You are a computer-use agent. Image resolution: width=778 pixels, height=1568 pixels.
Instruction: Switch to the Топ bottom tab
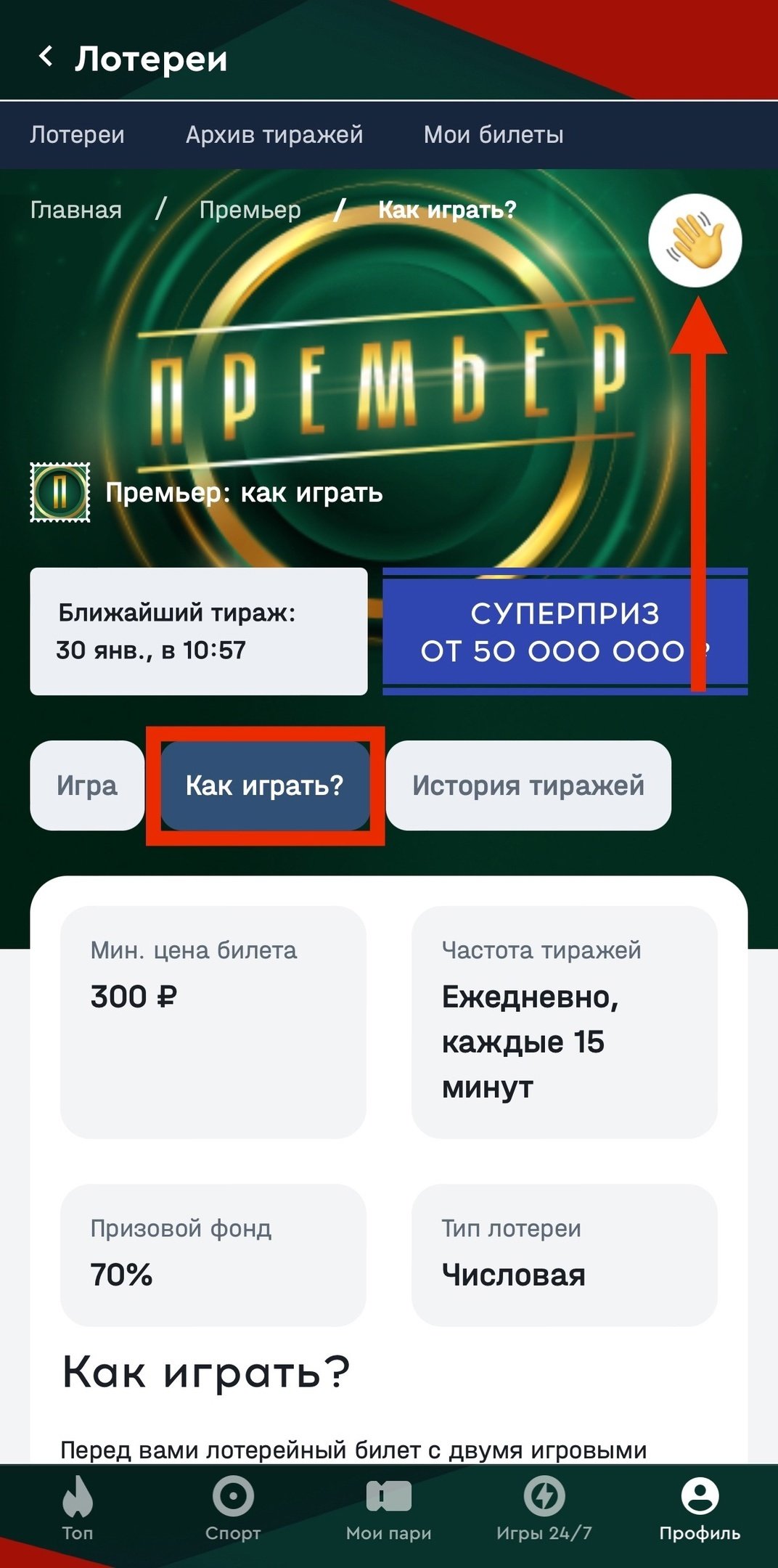77,1508
